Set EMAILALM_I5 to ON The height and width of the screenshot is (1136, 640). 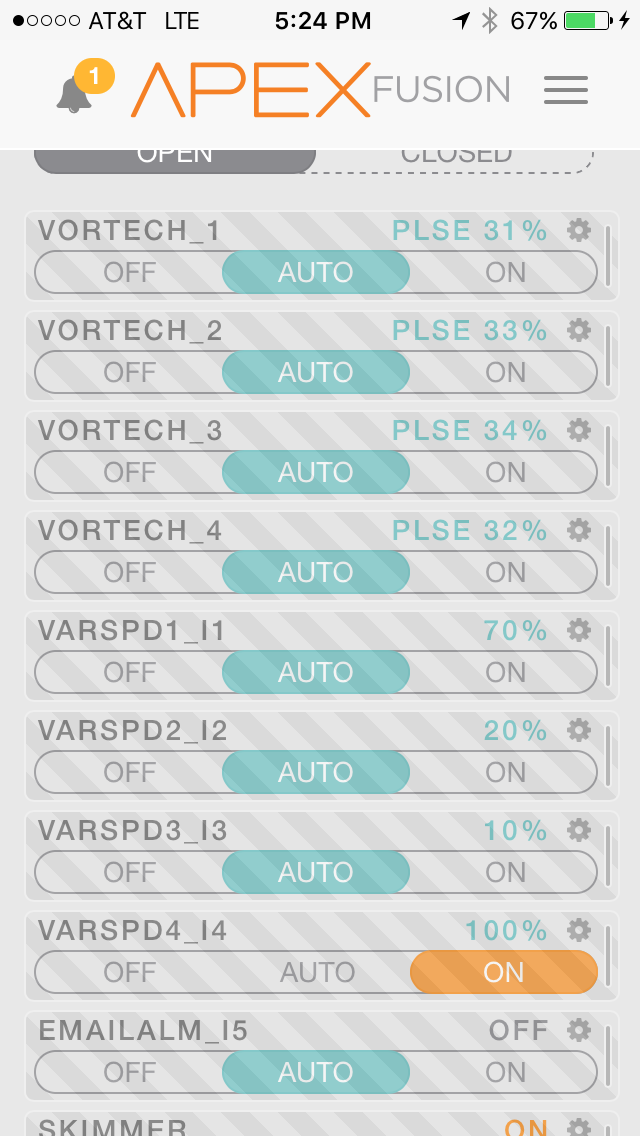pyautogui.click(x=504, y=1072)
